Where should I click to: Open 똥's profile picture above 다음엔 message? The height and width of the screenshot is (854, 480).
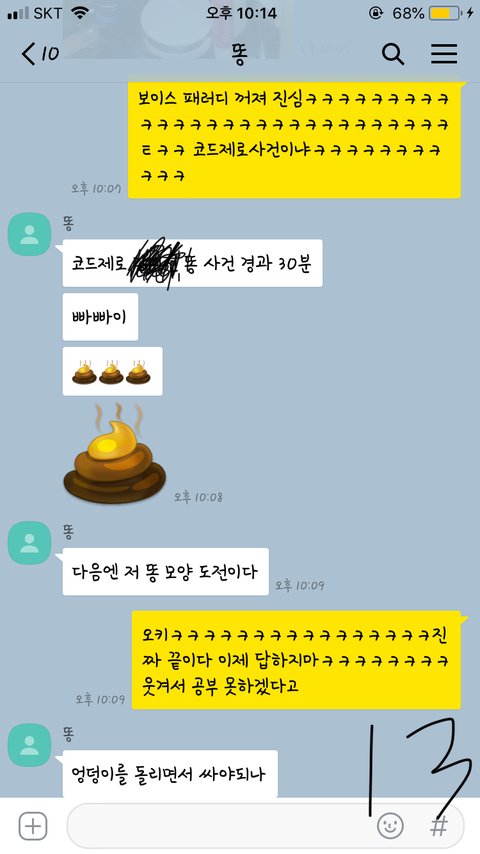[x=29, y=542]
